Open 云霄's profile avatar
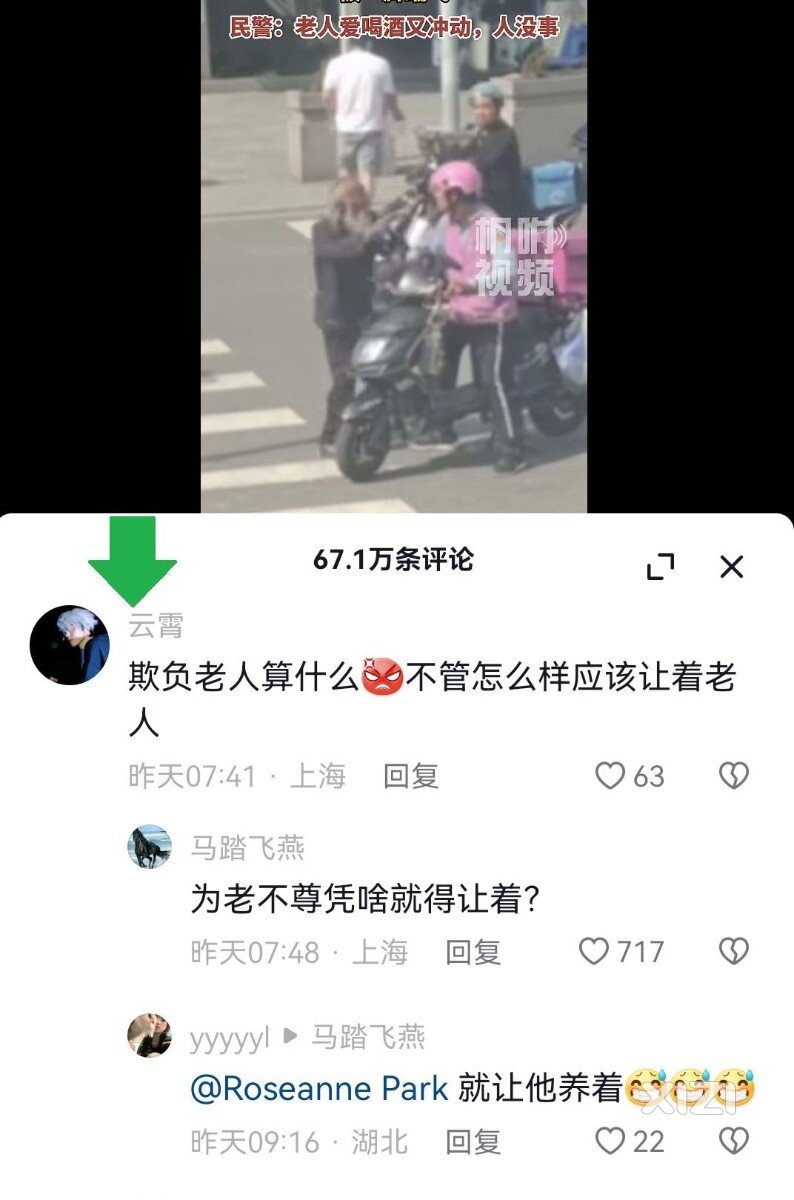 point(69,645)
